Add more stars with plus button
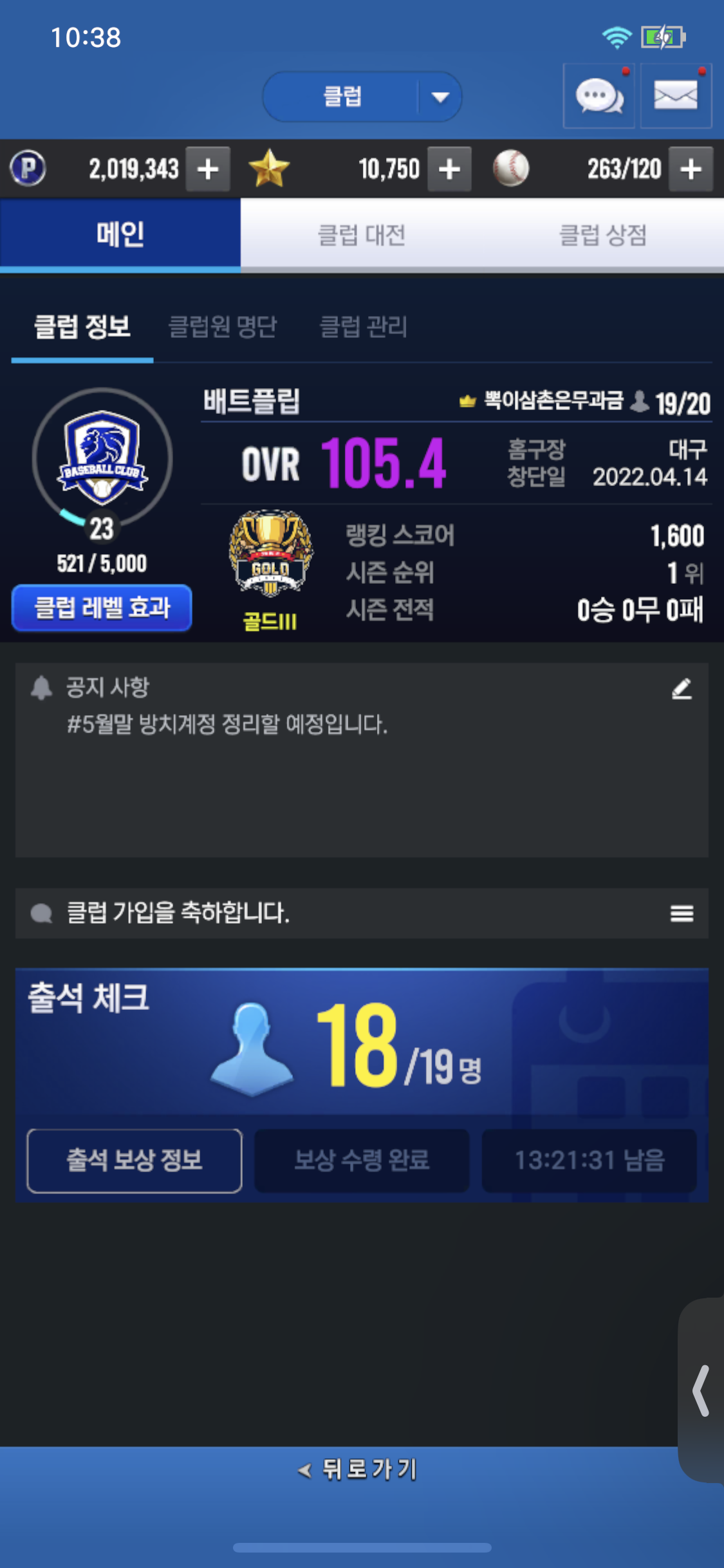This screenshot has height=1568, width=724. point(449,169)
